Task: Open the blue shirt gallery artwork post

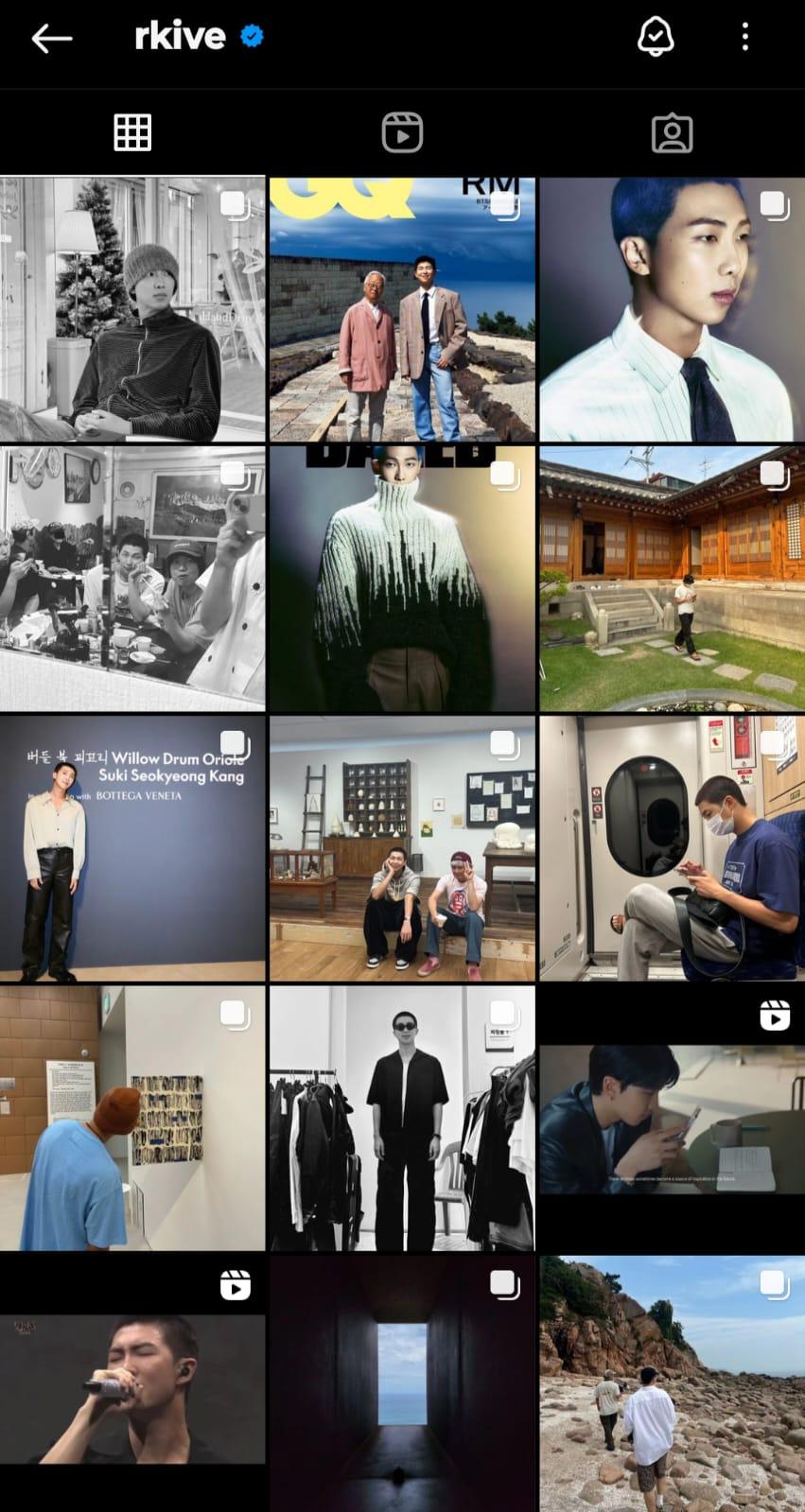Action: pyautogui.click(x=132, y=1118)
